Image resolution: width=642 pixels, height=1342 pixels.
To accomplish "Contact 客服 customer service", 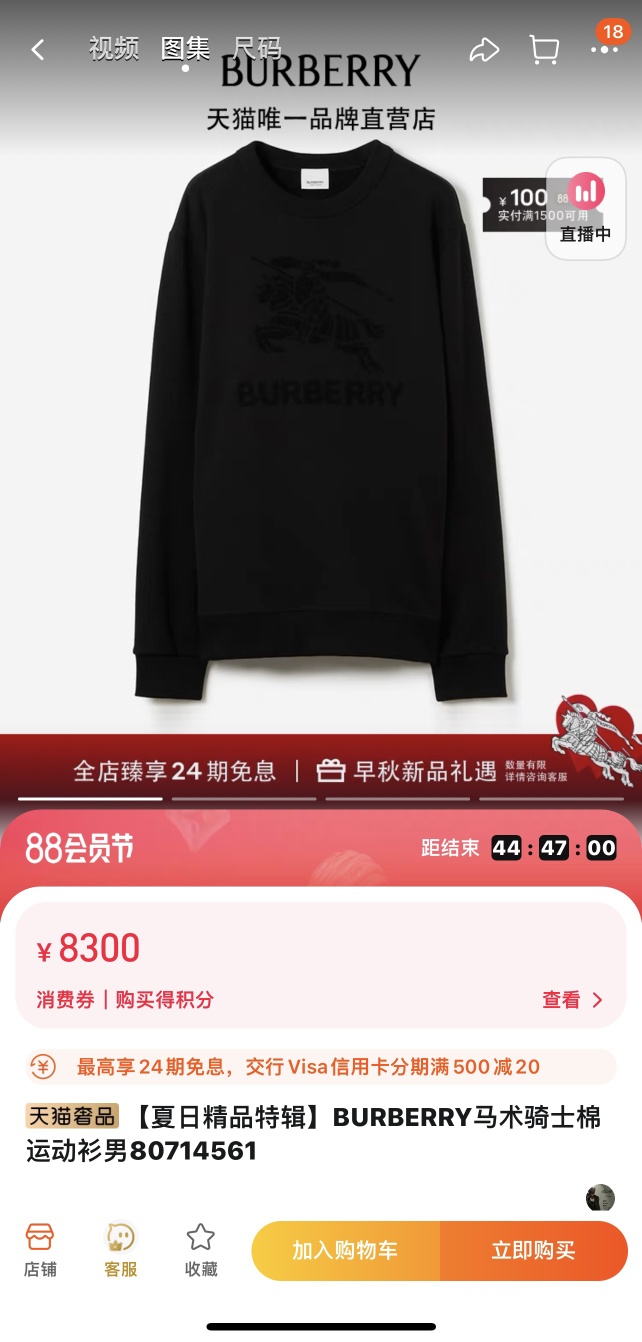I will tap(121, 1250).
